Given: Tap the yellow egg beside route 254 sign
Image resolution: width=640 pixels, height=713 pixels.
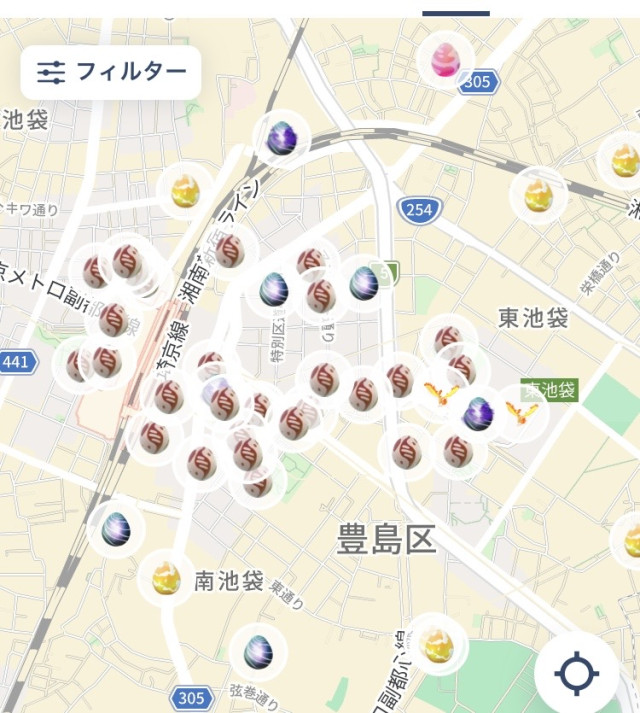Looking at the screenshot, I should (x=539, y=196).
